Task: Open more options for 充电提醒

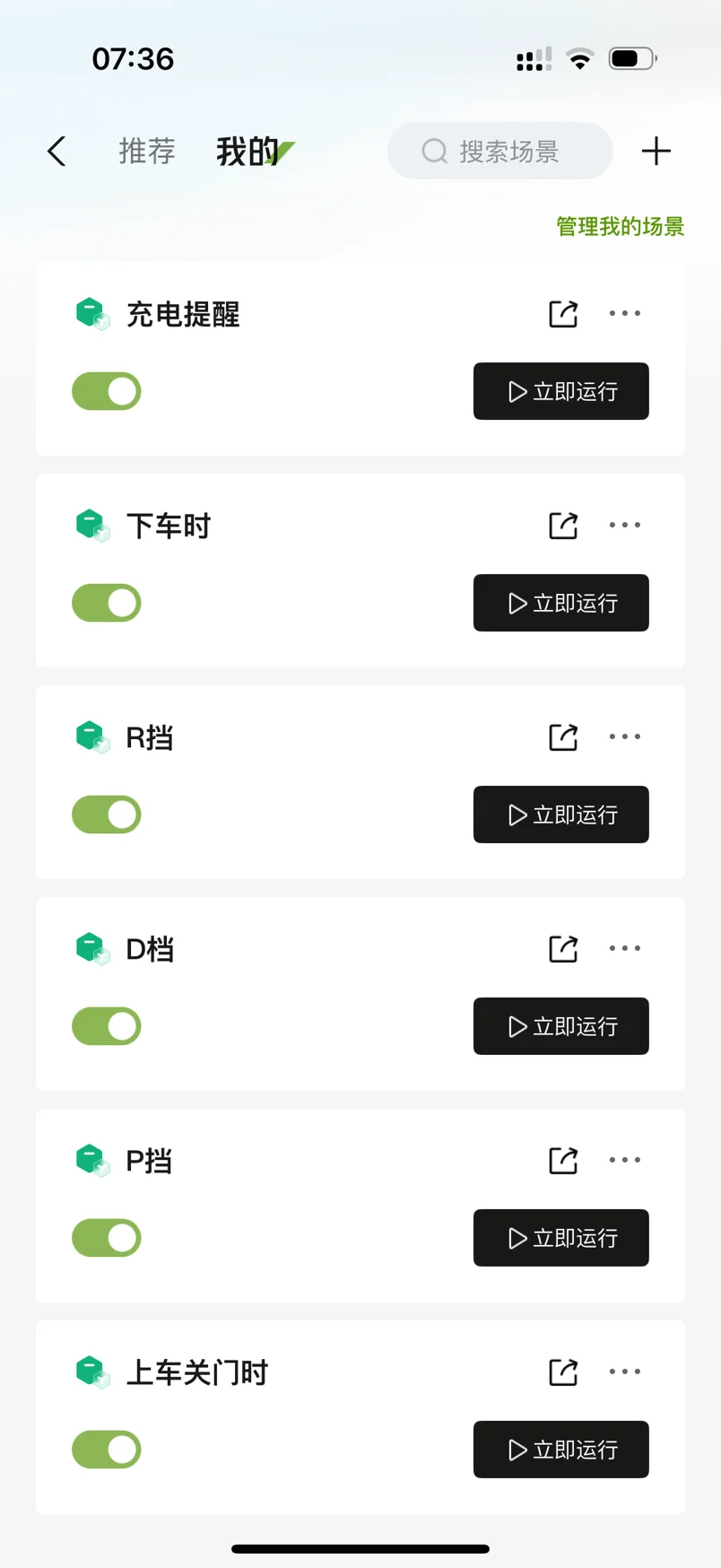Action: (625, 313)
